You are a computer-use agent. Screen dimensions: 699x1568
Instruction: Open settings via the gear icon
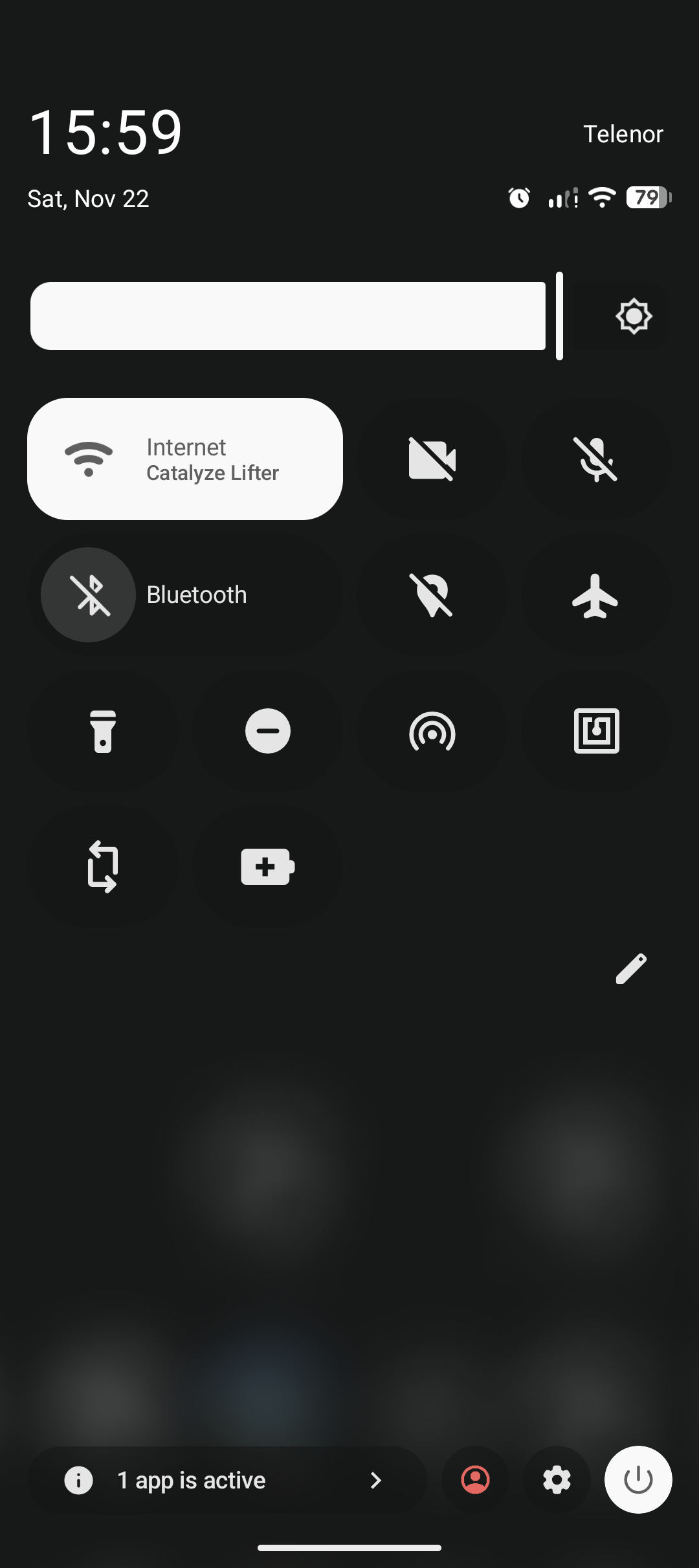tap(557, 1480)
